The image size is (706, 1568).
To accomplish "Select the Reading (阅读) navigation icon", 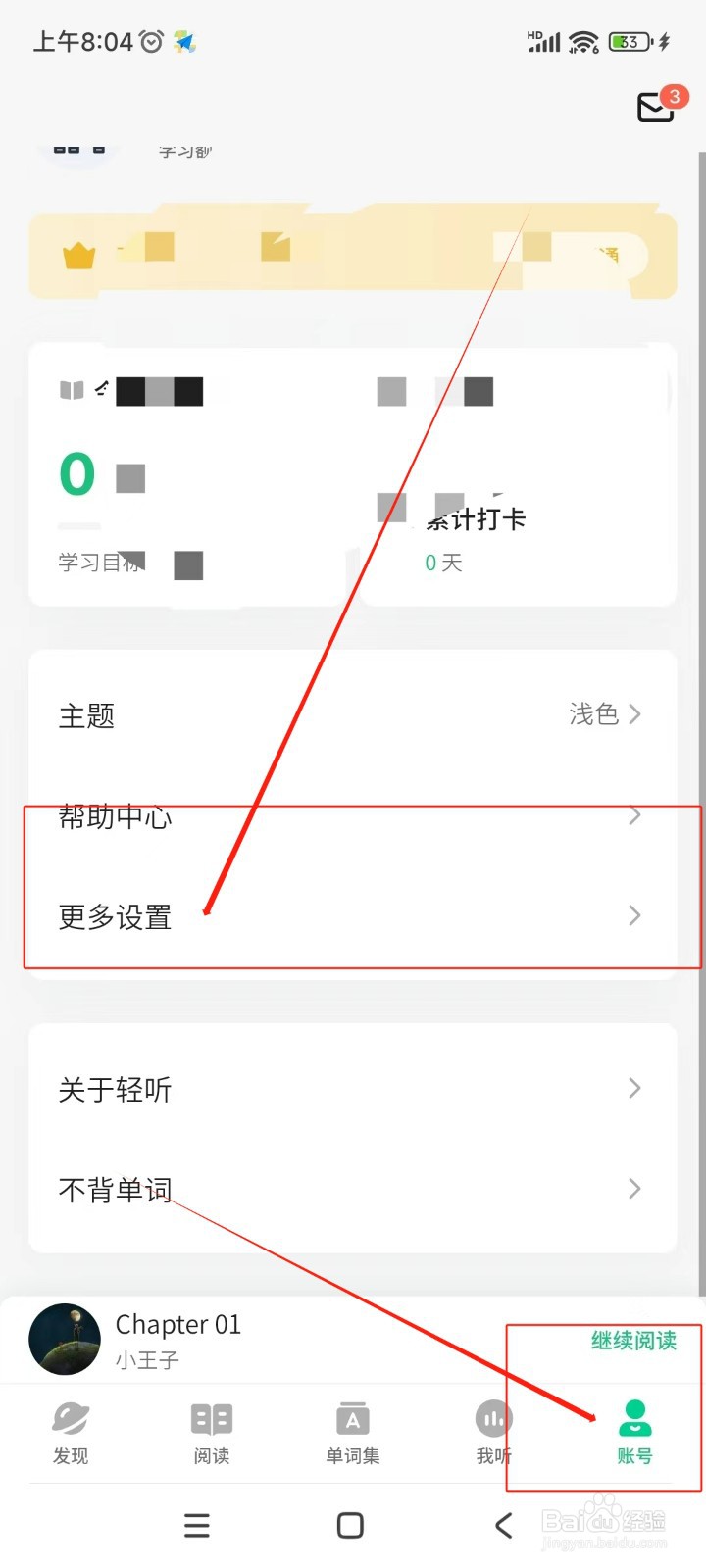I will pos(211,1417).
